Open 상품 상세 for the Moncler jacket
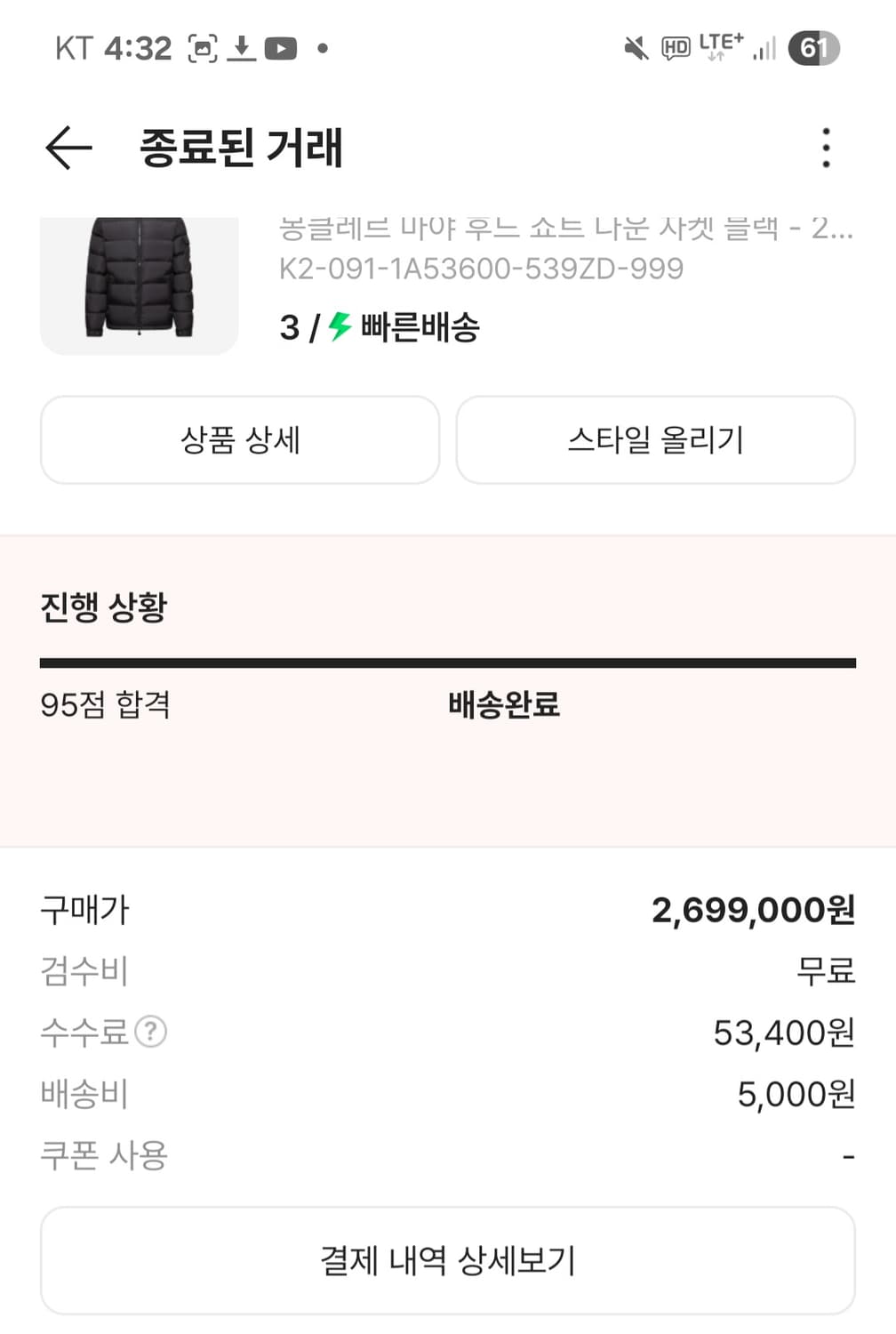Screen dimensions: 896x1334 [x=239, y=440]
